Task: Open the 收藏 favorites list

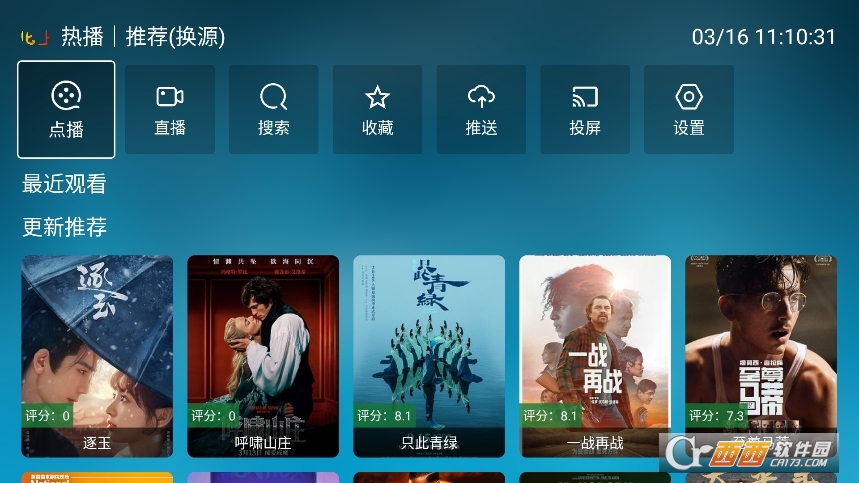Action: coord(377,110)
